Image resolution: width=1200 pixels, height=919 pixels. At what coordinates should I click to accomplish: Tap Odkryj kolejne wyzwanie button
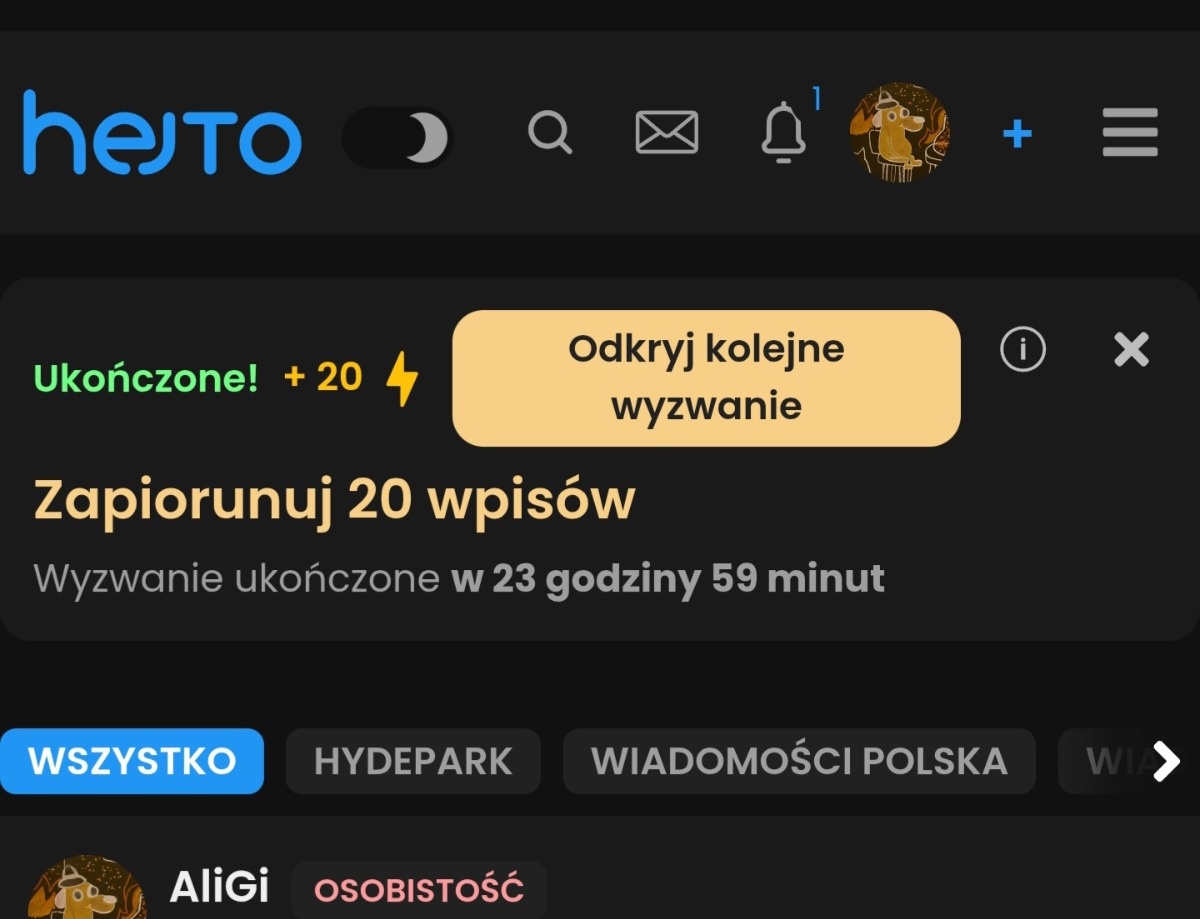pos(706,378)
